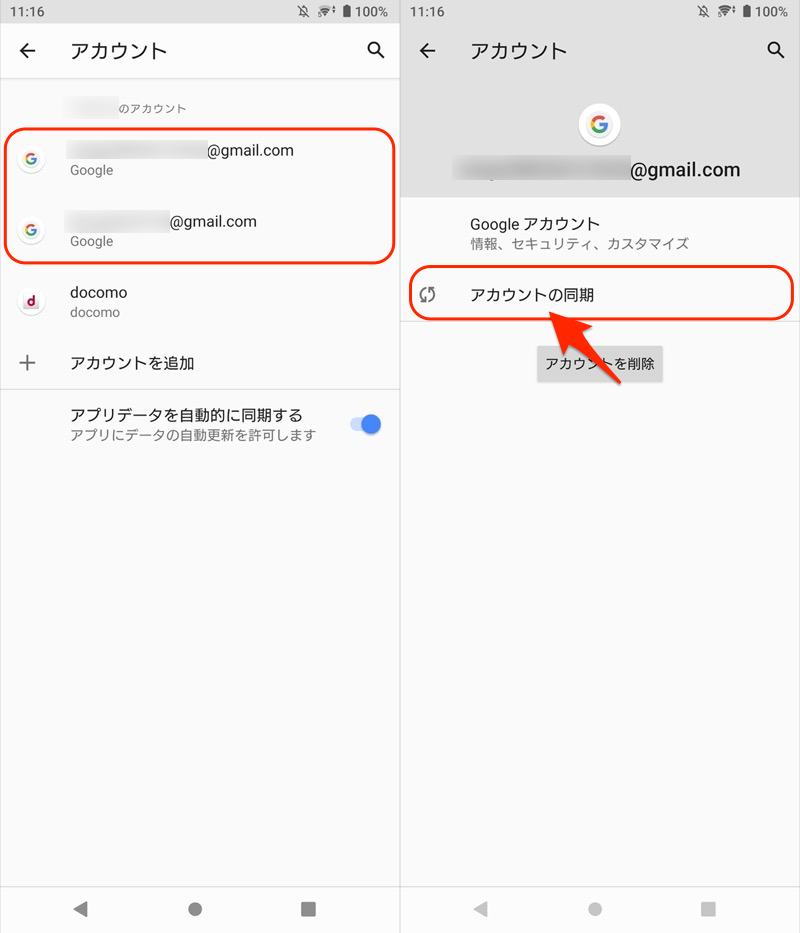Go back from the account list screen

28,51
